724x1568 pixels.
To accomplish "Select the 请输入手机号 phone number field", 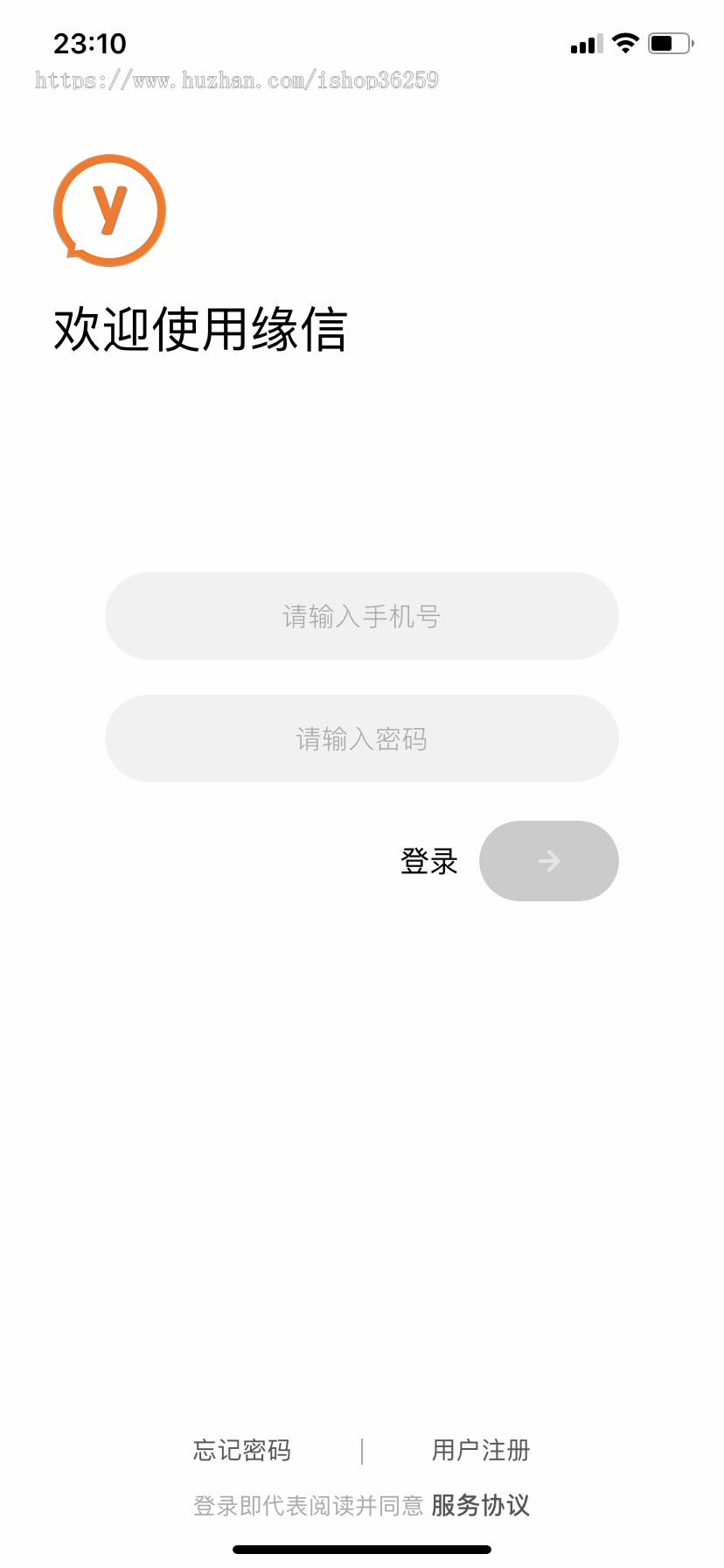I will 361,616.
